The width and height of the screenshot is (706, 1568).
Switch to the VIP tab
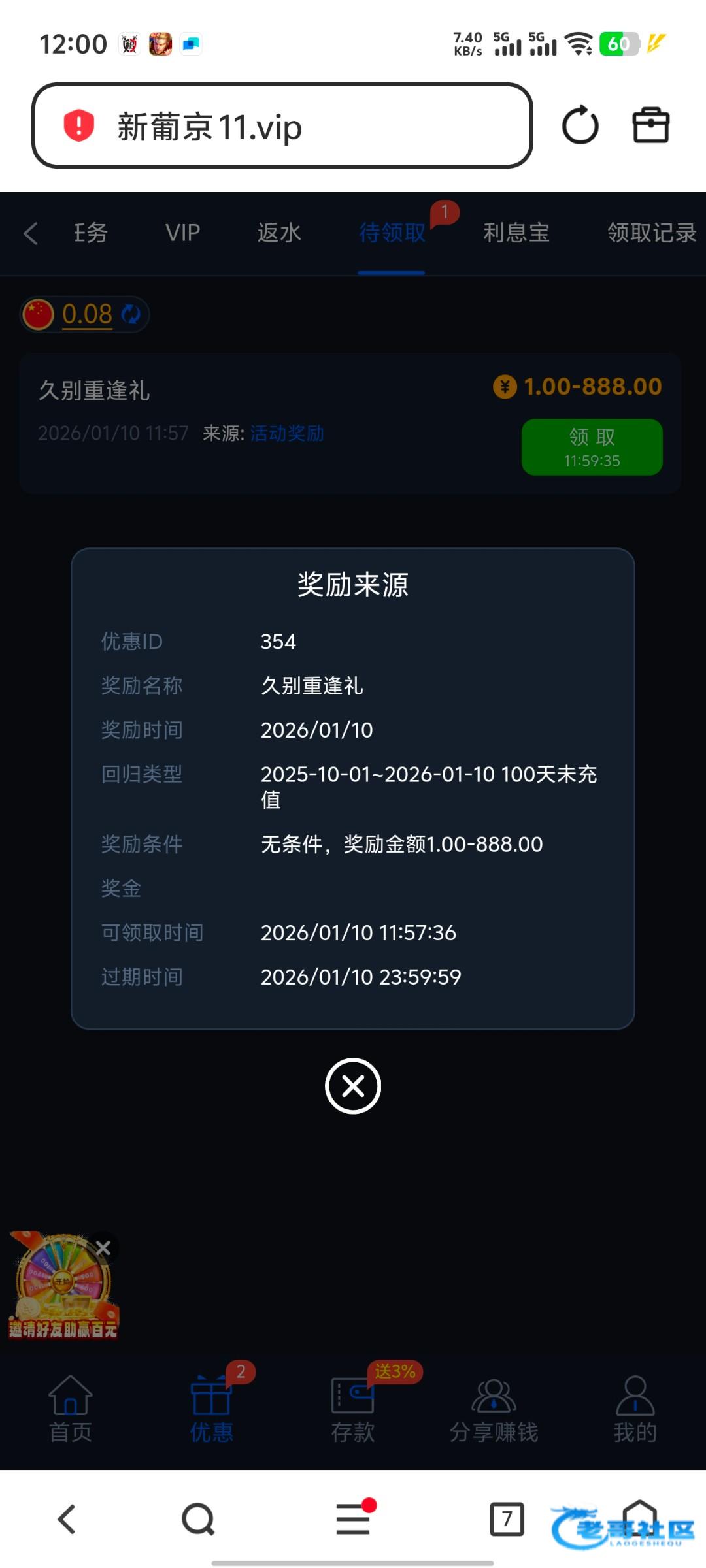coord(182,233)
